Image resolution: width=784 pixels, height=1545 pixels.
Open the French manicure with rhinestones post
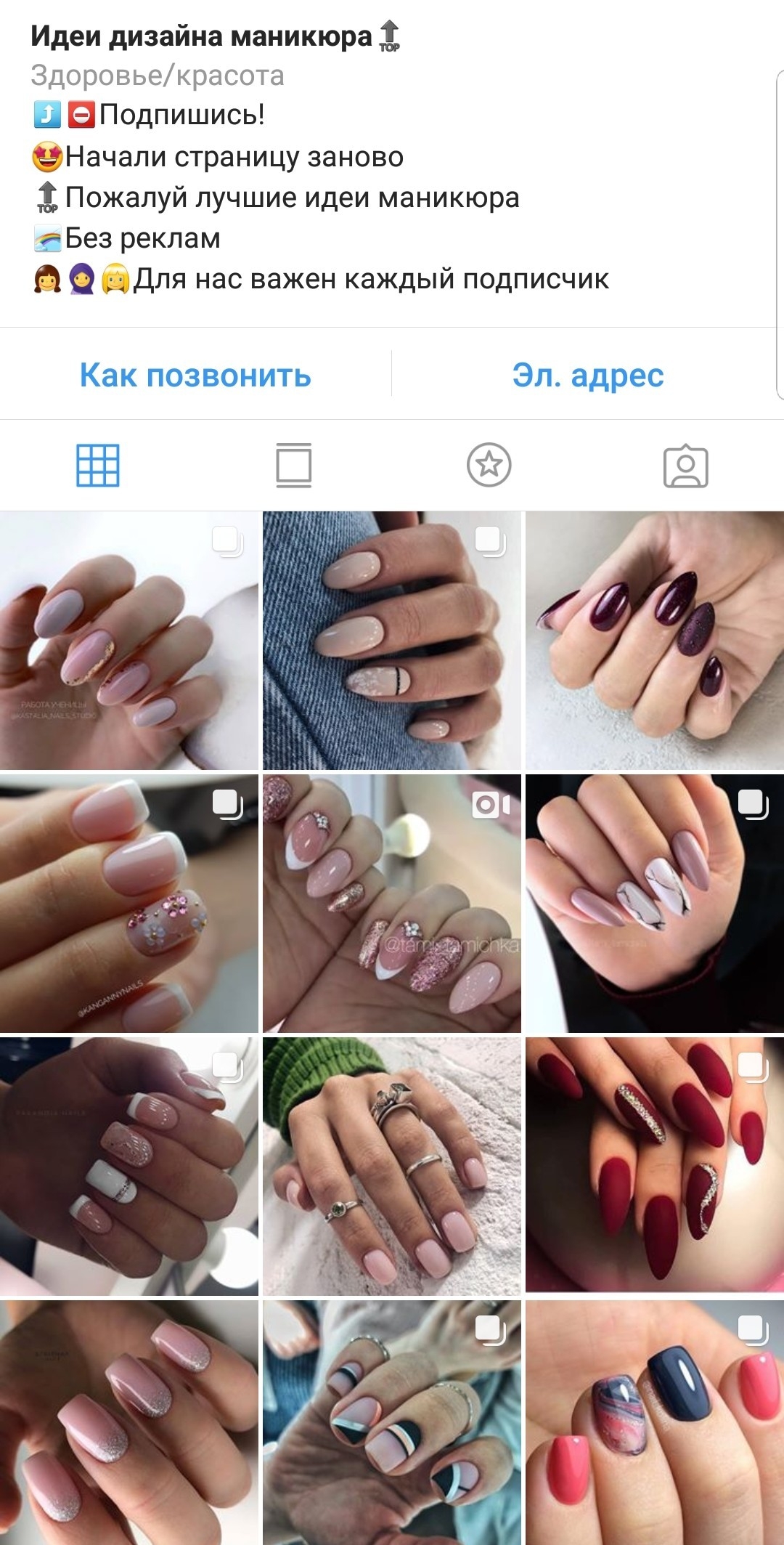[129, 904]
